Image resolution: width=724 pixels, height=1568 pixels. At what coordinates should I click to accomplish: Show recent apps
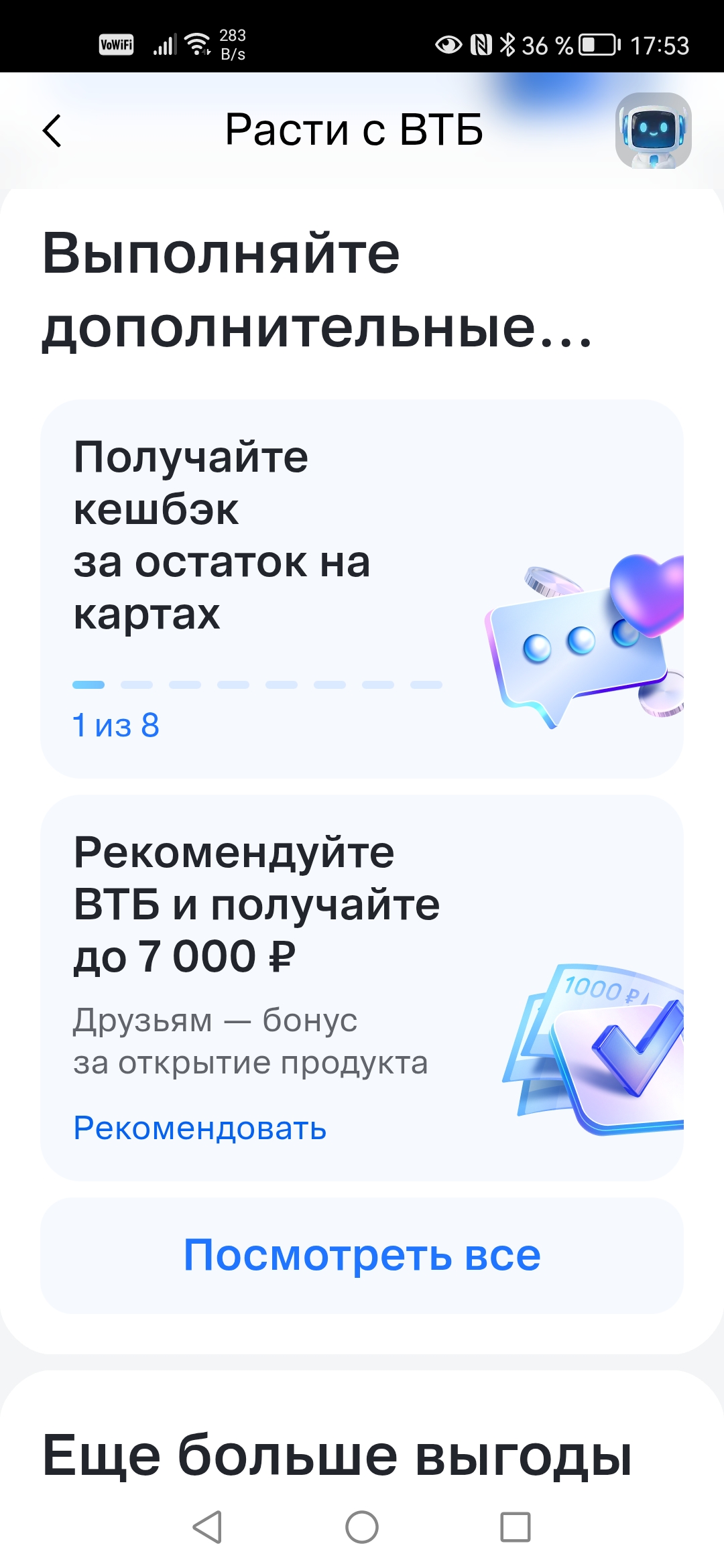click(x=515, y=1527)
